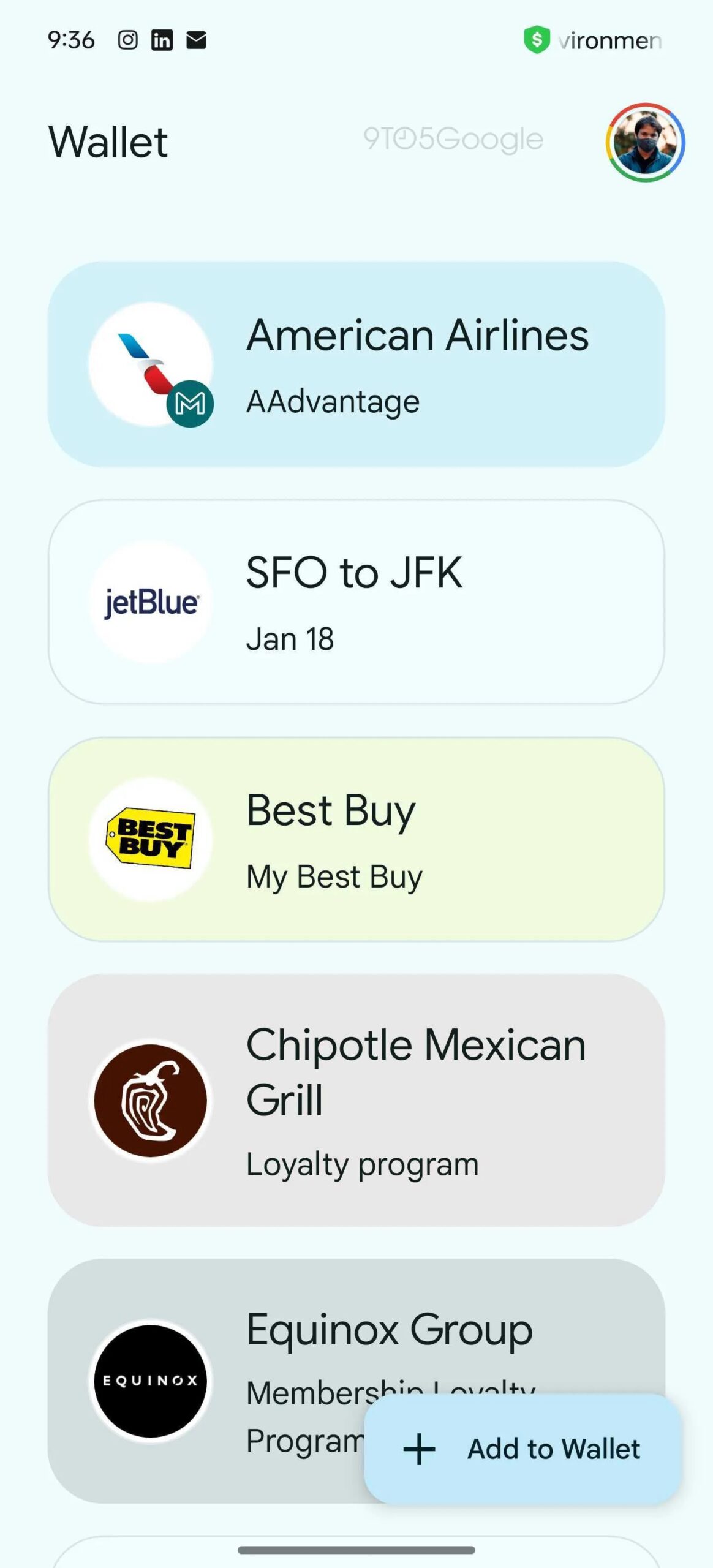Open the My Best Buy card
The height and width of the screenshot is (1568, 713).
tap(356, 839)
